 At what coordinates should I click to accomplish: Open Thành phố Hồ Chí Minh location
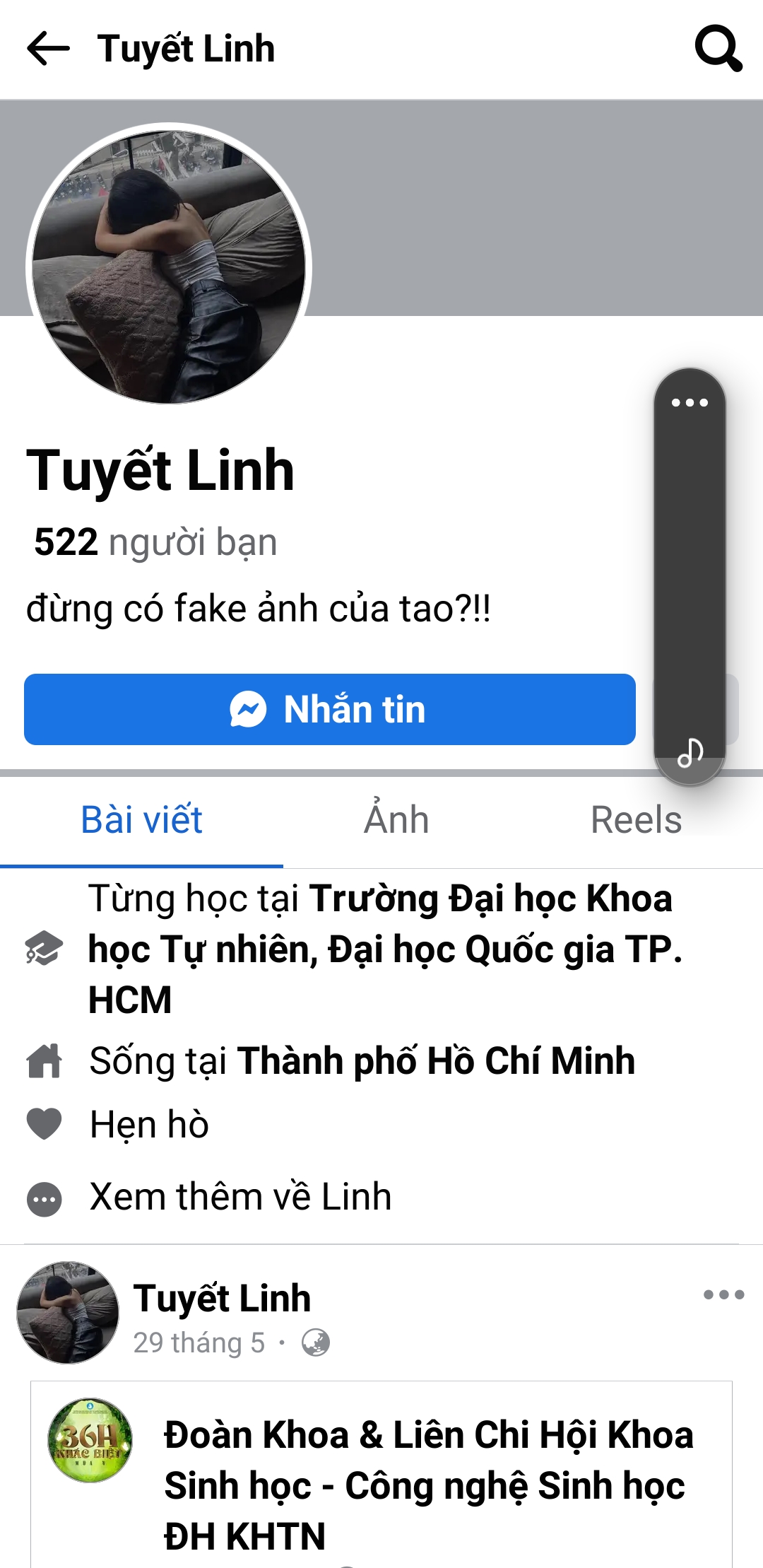[x=435, y=1060]
